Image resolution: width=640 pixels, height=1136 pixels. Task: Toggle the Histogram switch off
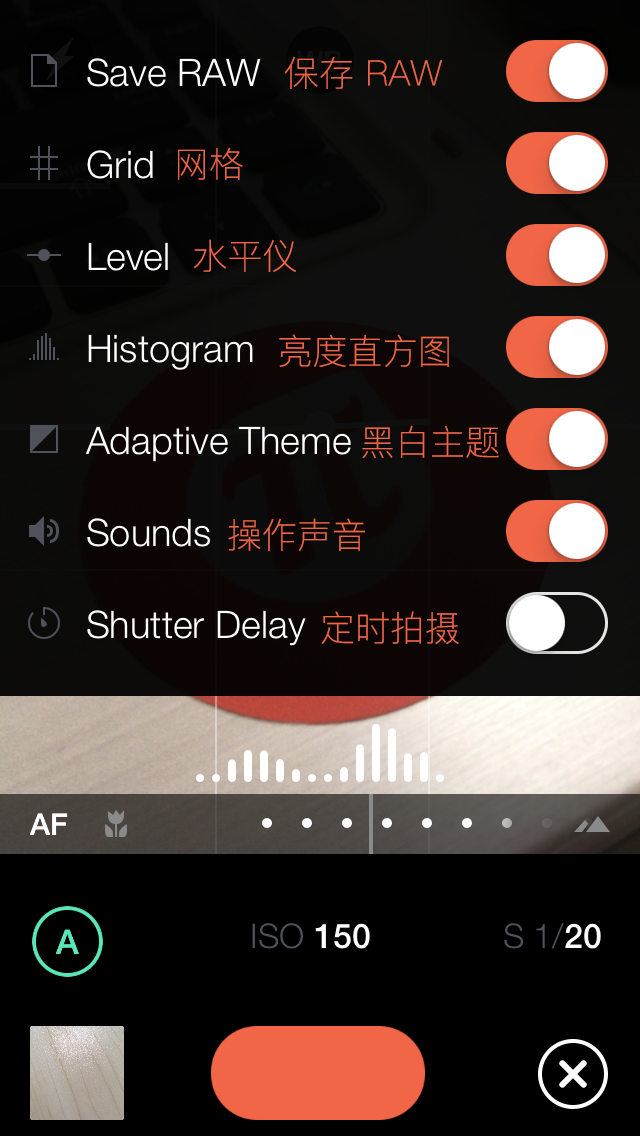(556, 348)
